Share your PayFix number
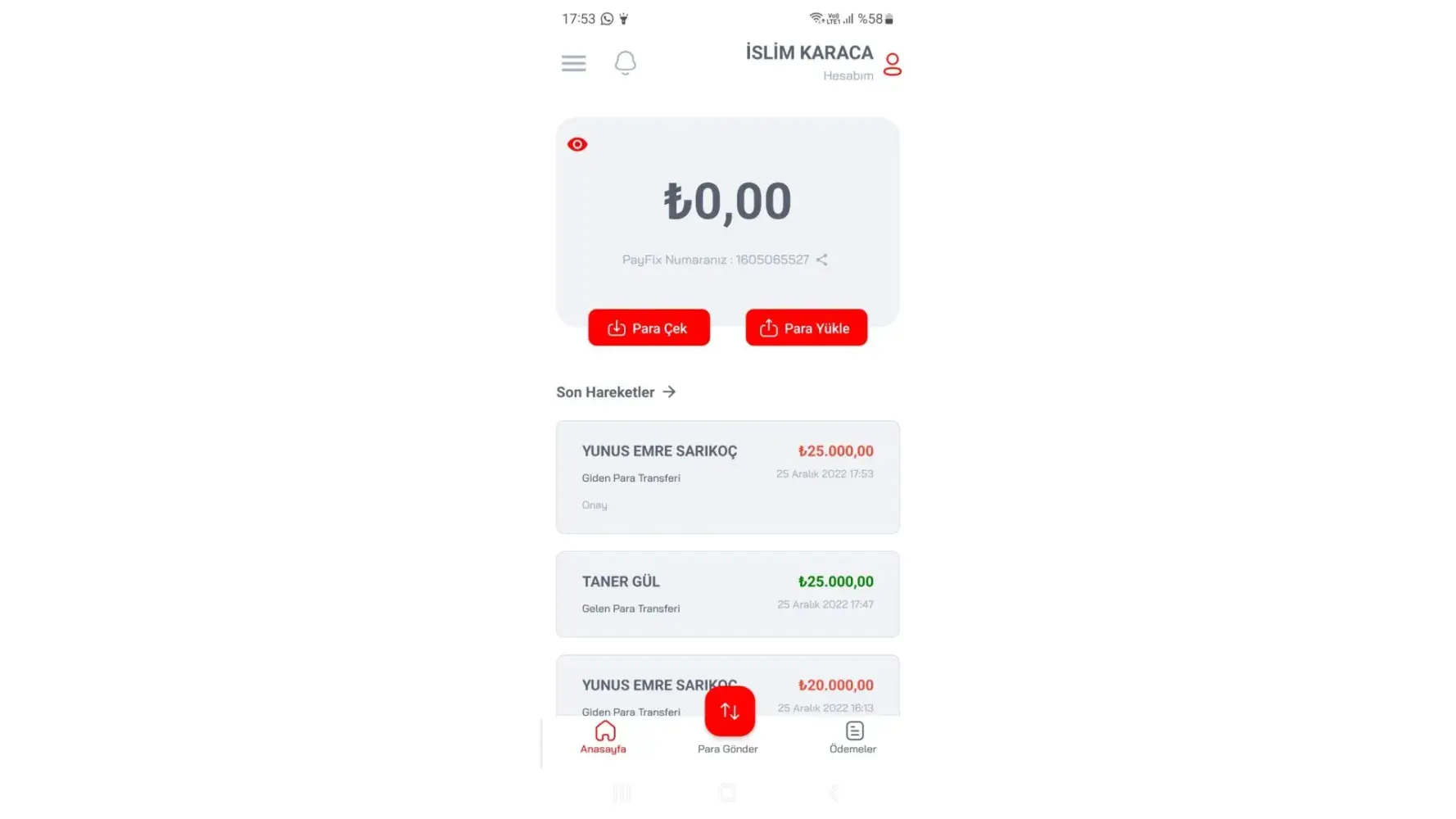Image resolution: width=1456 pixels, height=819 pixels. [x=822, y=260]
